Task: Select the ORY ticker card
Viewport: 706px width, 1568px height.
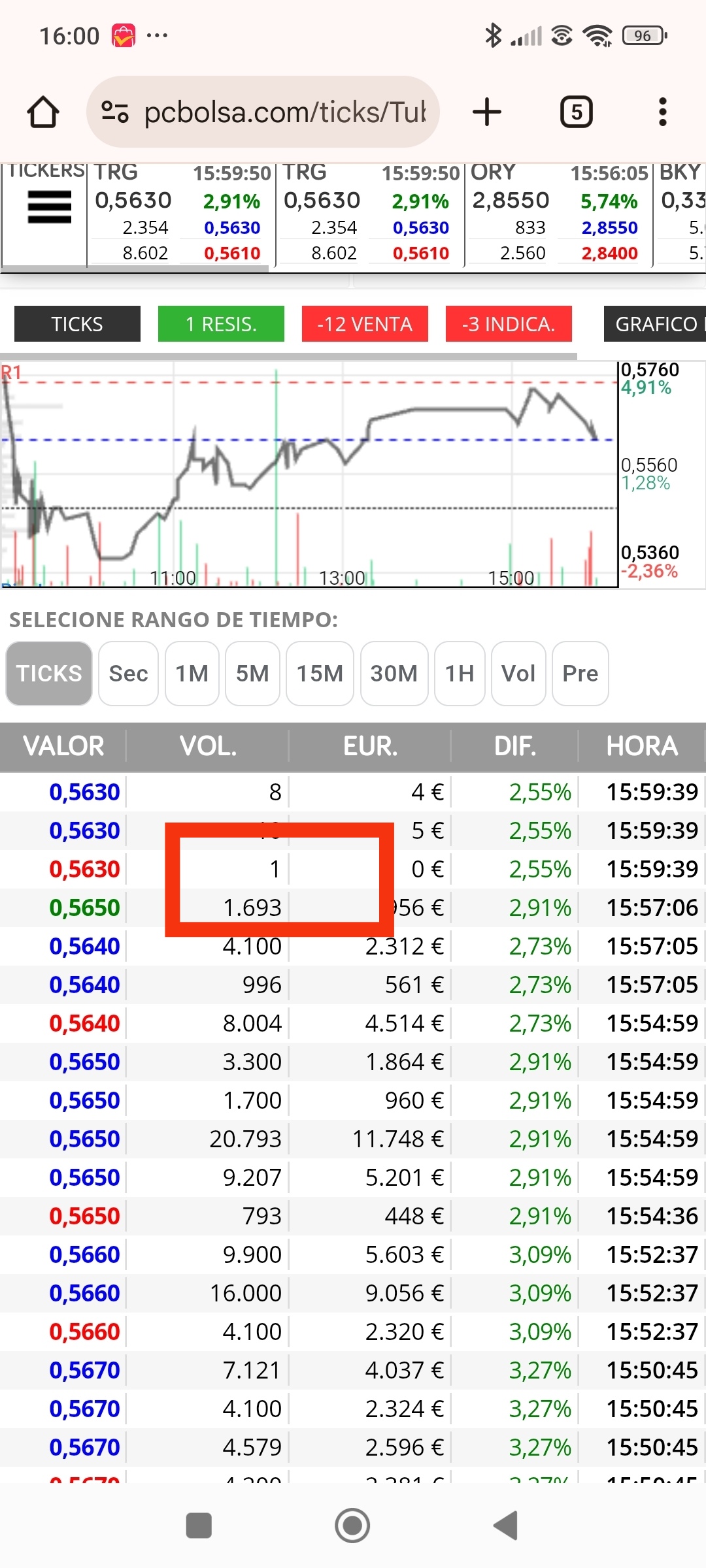Action: tap(558, 214)
